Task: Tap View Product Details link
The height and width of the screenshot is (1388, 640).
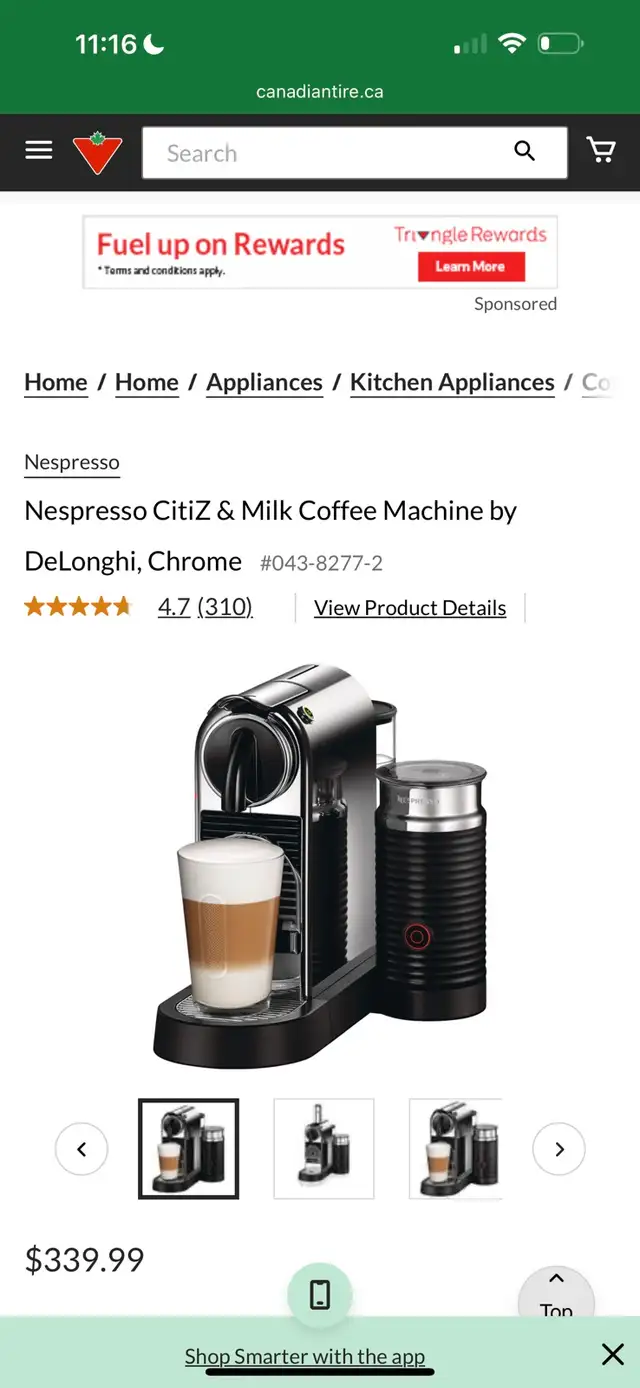Action: point(410,608)
